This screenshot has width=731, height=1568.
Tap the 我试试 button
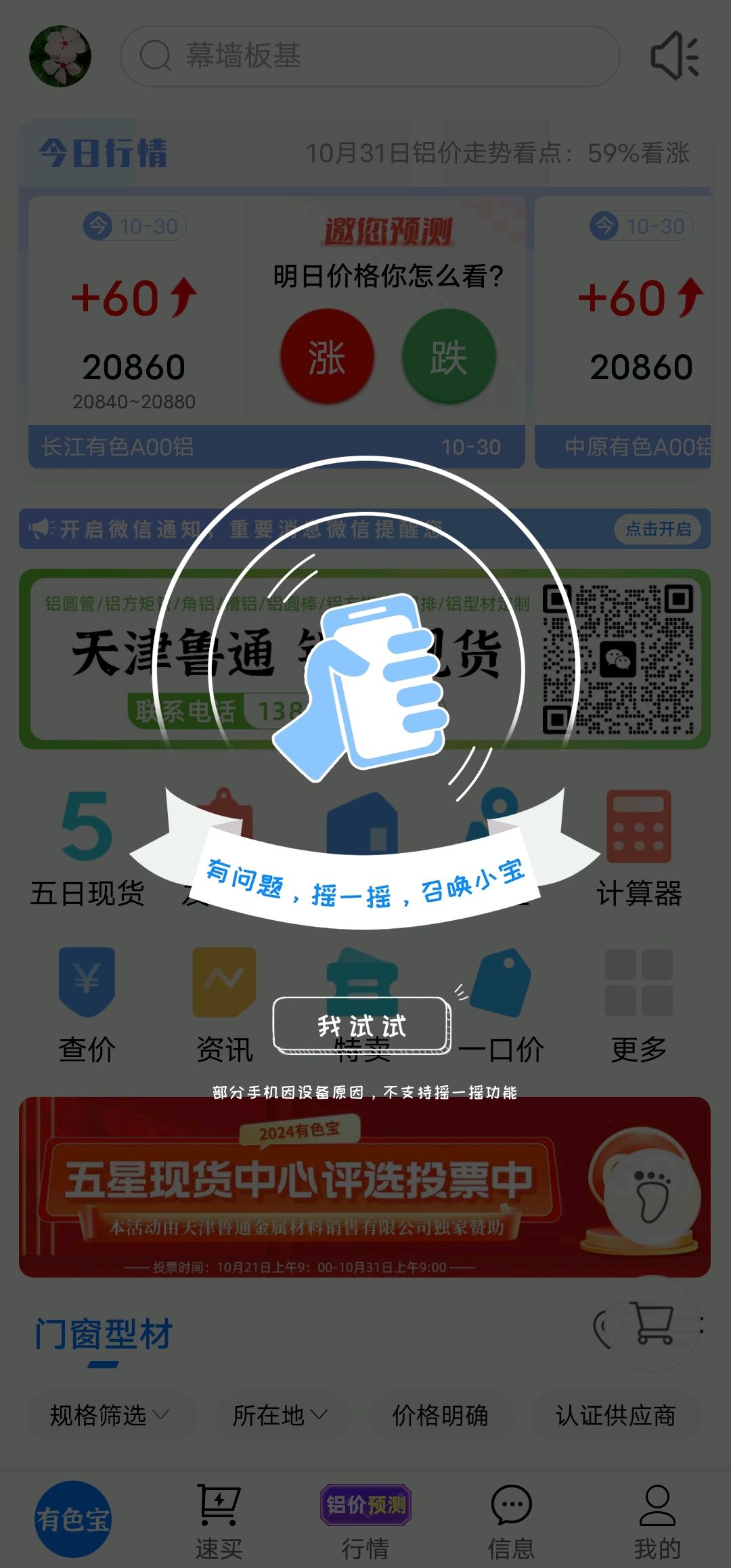(361, 1026)
